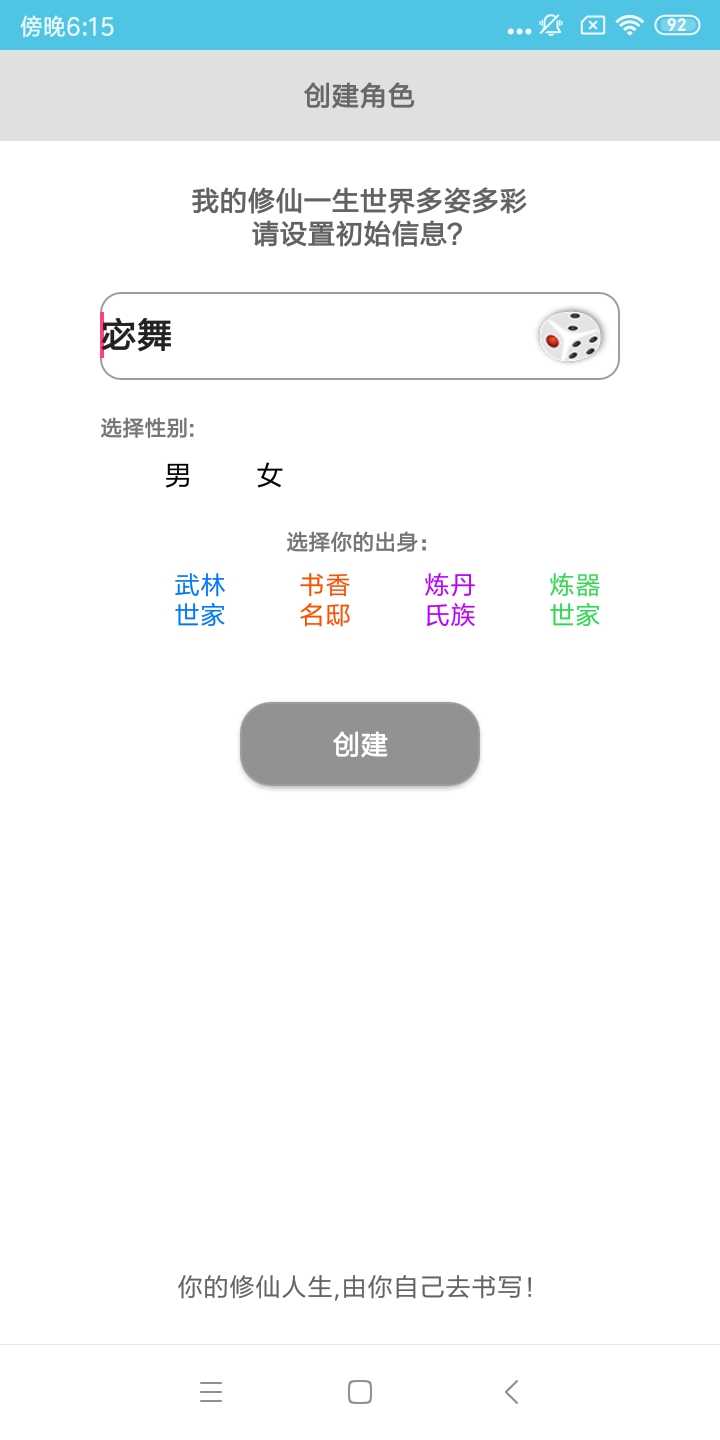
Task: Select 男 as your gender
Action: 177,475
